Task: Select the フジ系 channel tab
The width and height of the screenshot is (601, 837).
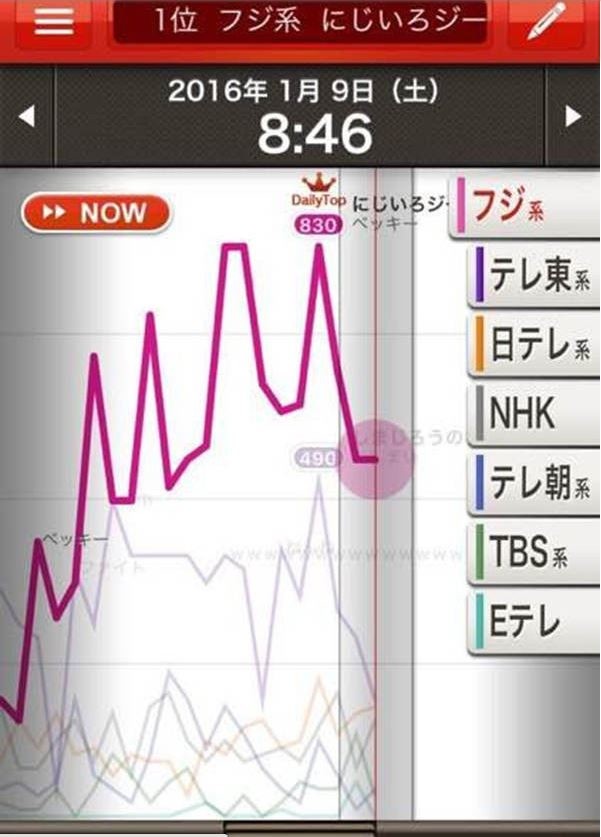Action: [x=525, y=204]
